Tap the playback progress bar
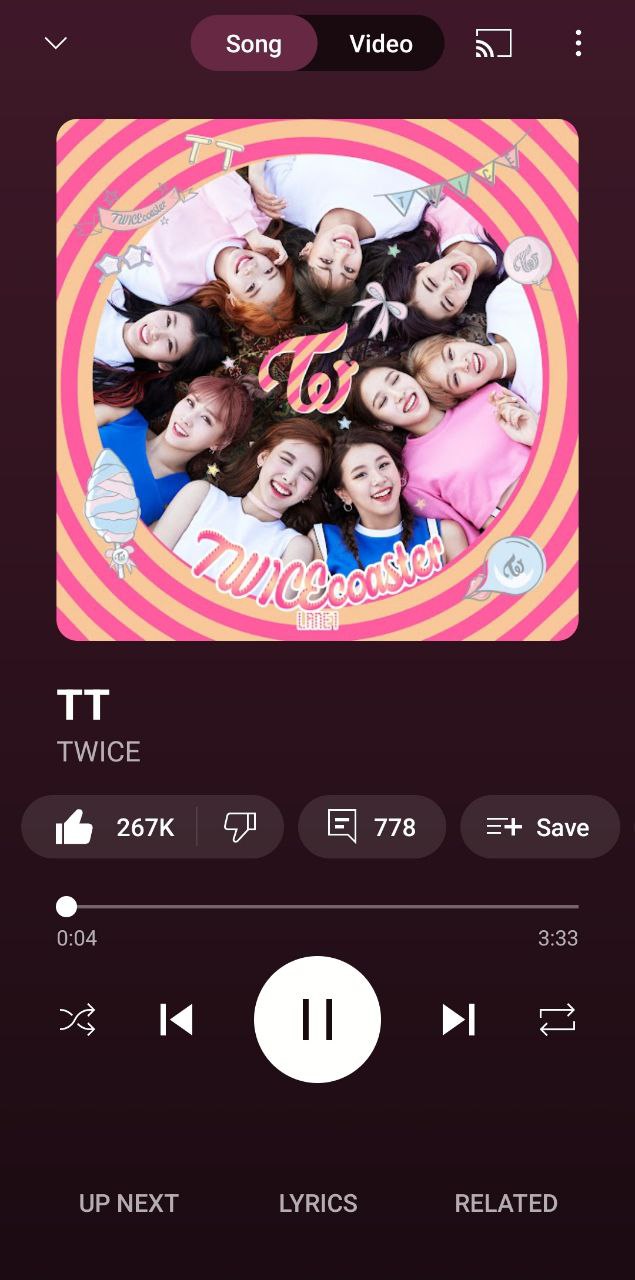This screenshot has width=635, height=1280. pyautogui.click(x=320, y=907)
